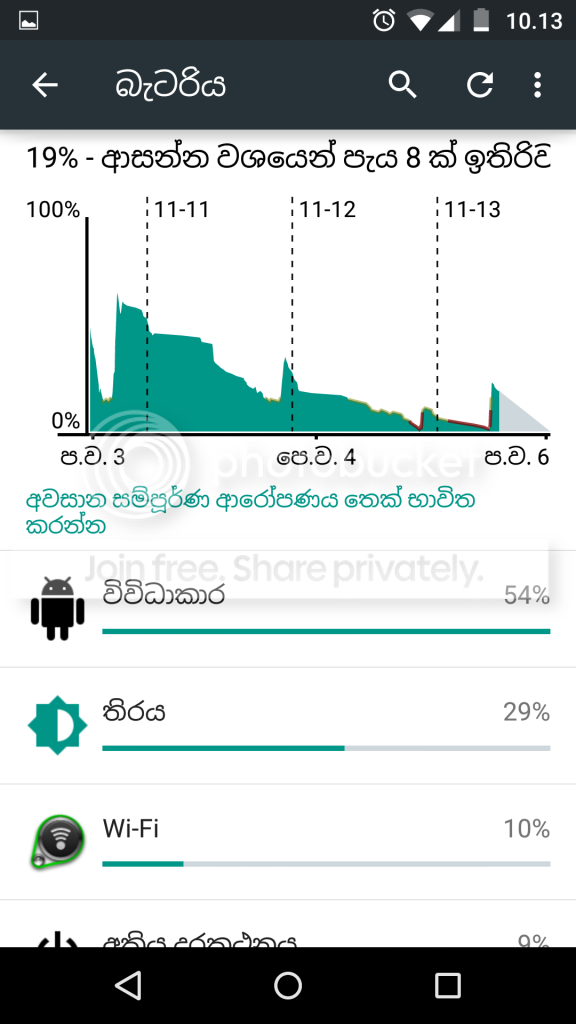Open the overflow menu

pyautogui.click(x=537, y=85)
